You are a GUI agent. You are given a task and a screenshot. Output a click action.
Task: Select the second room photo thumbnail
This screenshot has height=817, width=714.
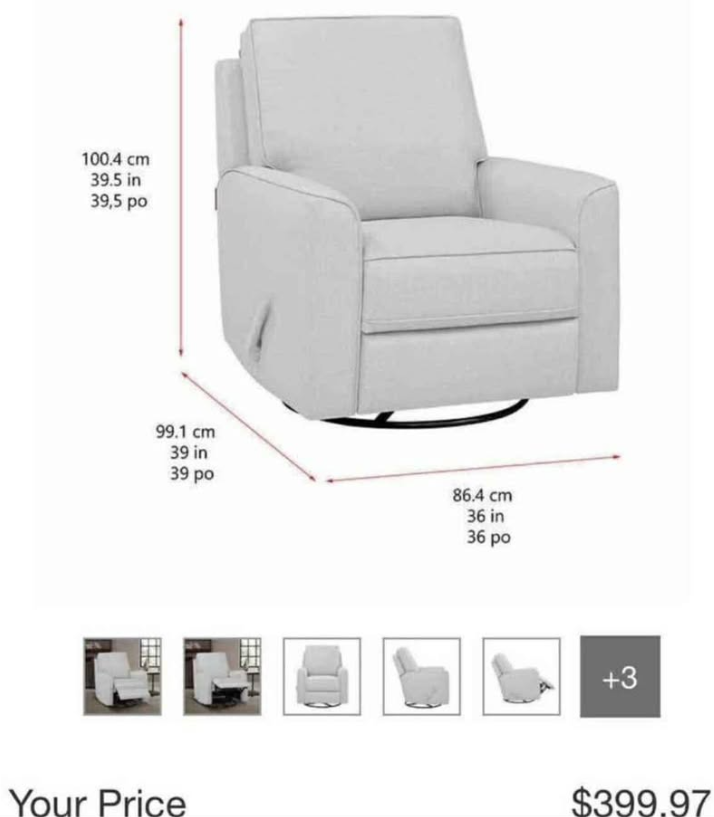pos(221,676)
